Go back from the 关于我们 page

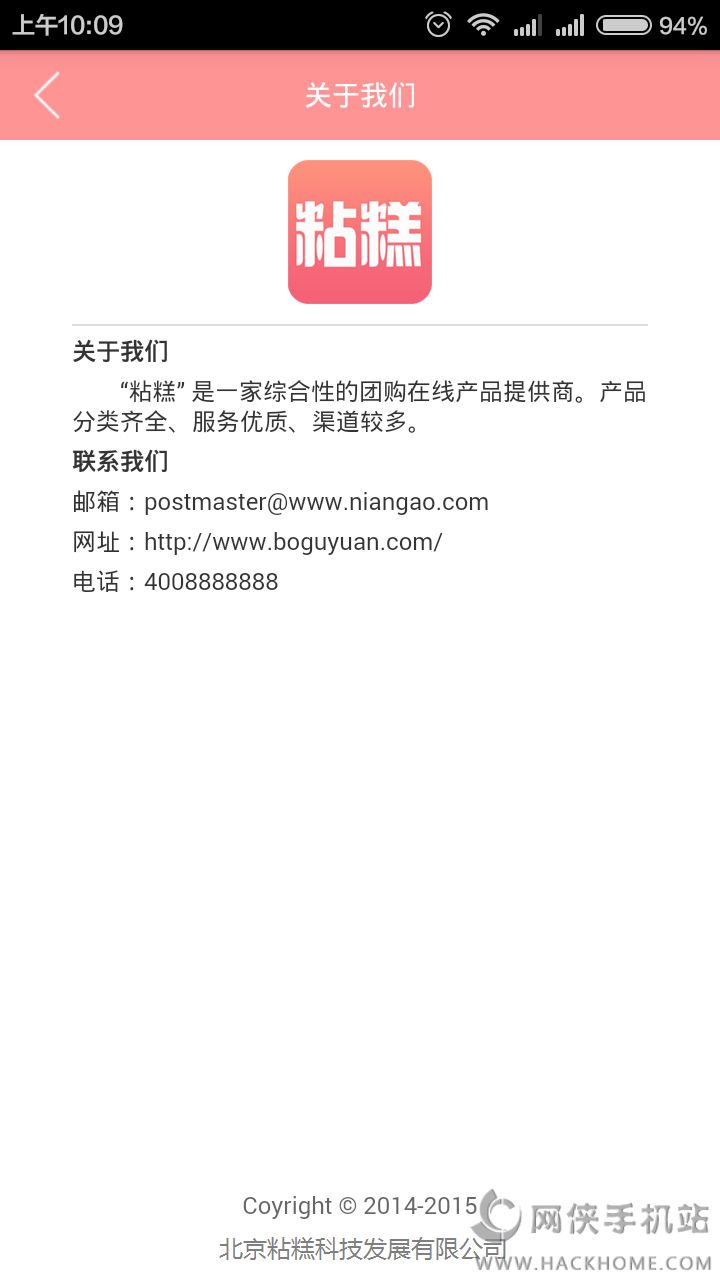pyautogui.click(x=47, y=96)
